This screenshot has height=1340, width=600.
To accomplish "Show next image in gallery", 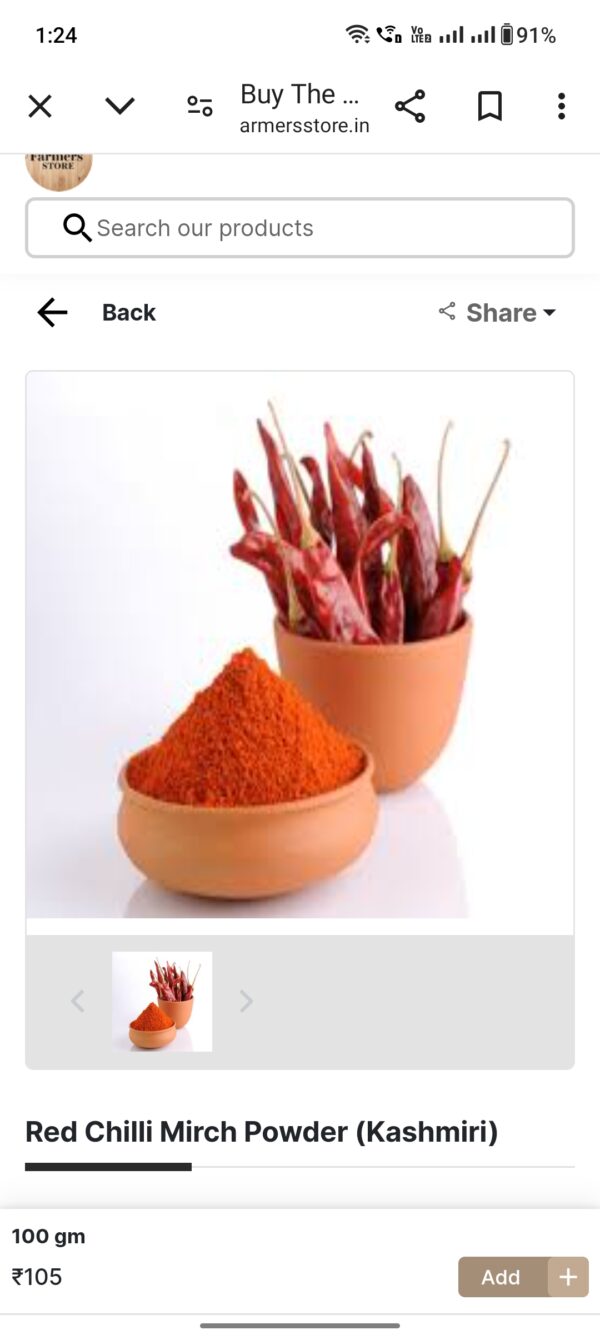I will click(246, 1001).
